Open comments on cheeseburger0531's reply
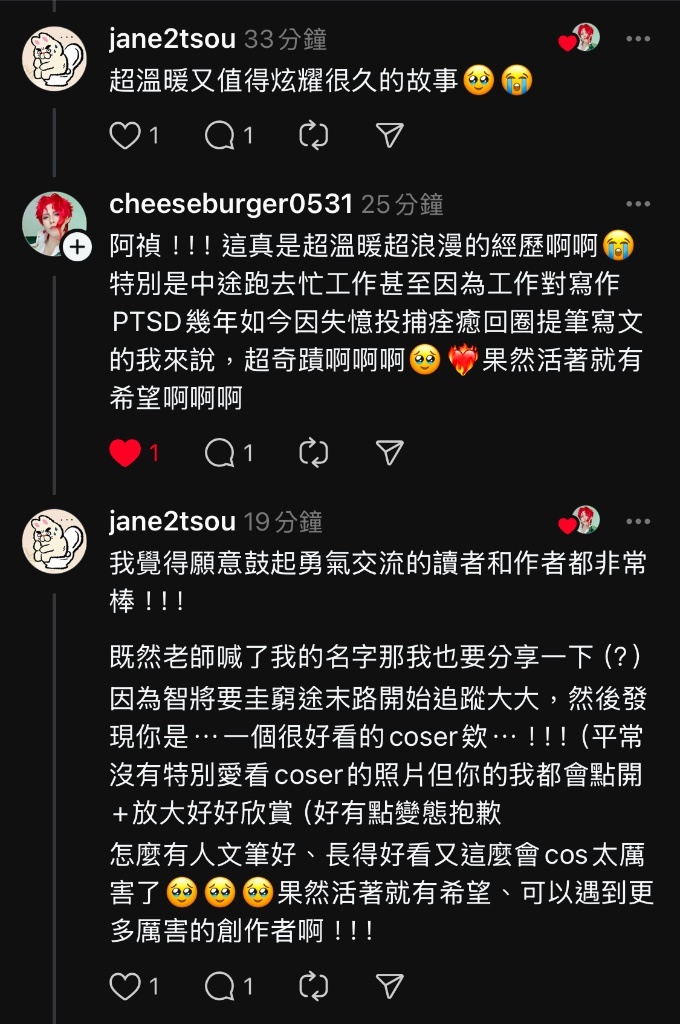Screen dimensions: 680x1024 click(x=220, y=453)
